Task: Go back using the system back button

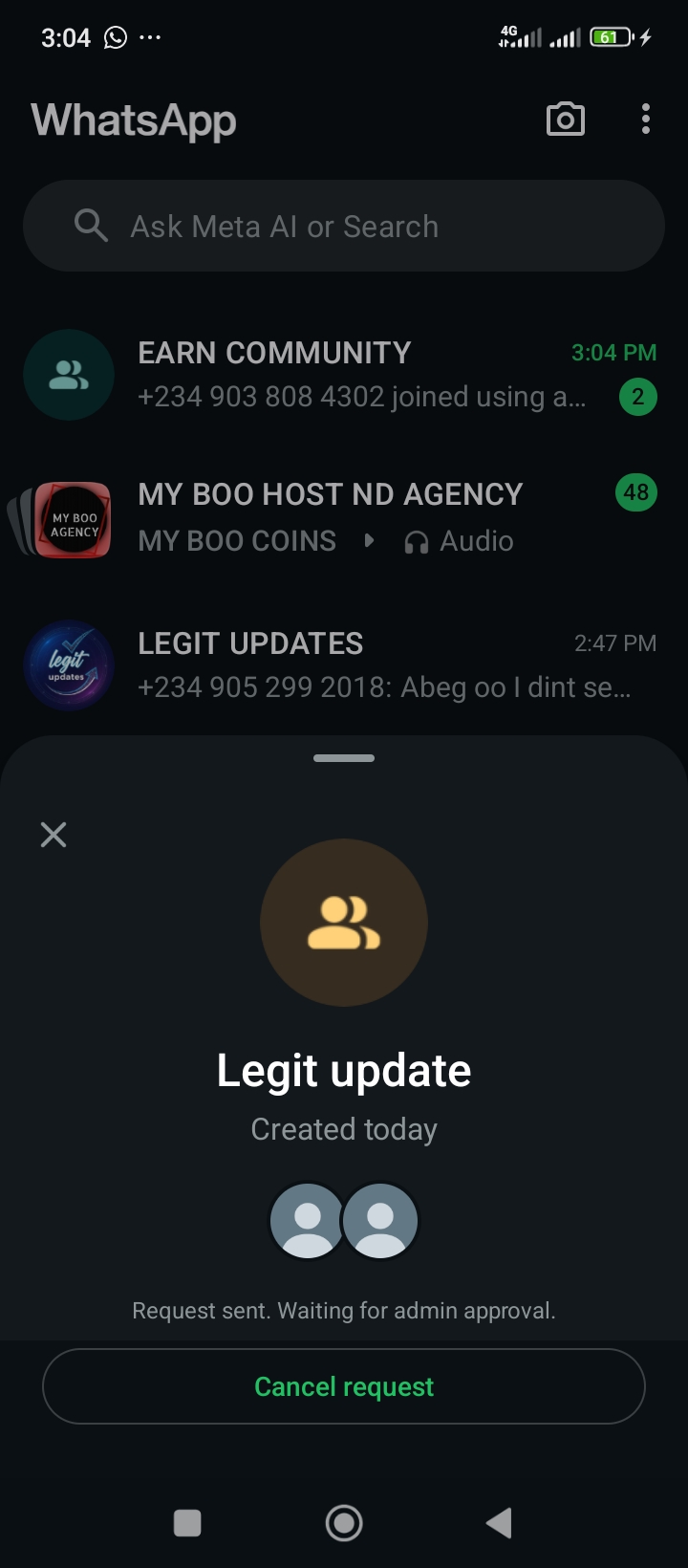Action: click(499, 1522)
